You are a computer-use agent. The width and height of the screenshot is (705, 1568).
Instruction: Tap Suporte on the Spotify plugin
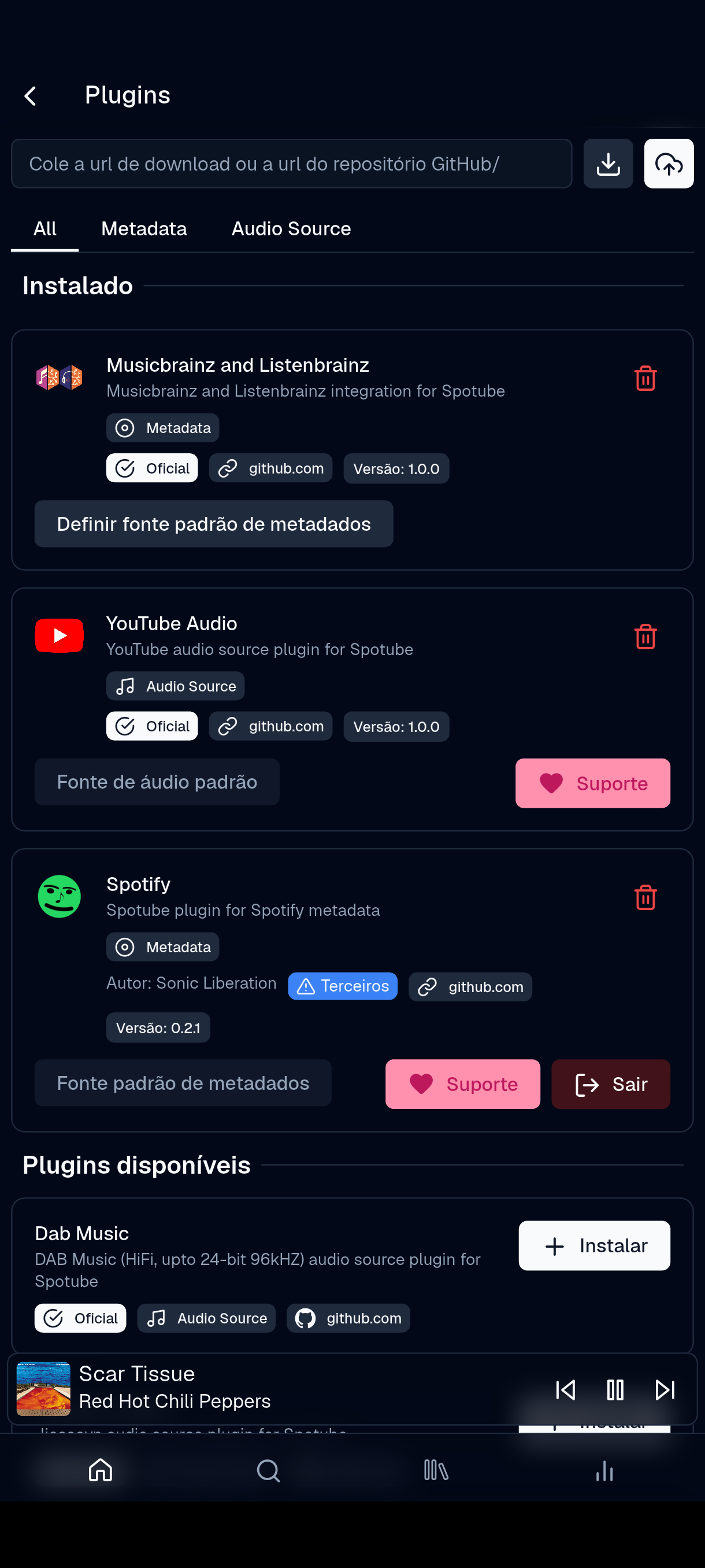tap(462, 1083)
